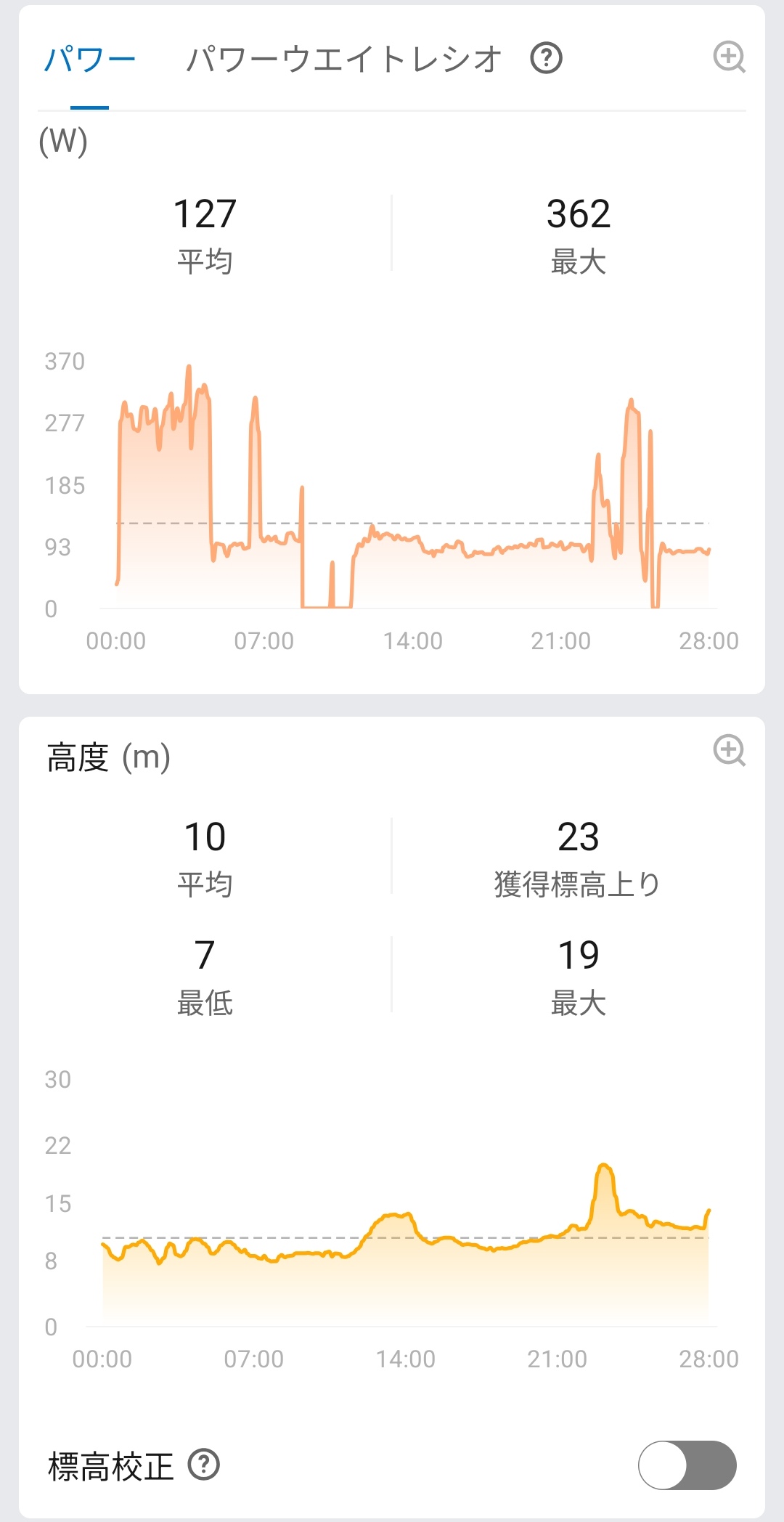
Task: Show help for 標高校正
Action: [204, 1465]
